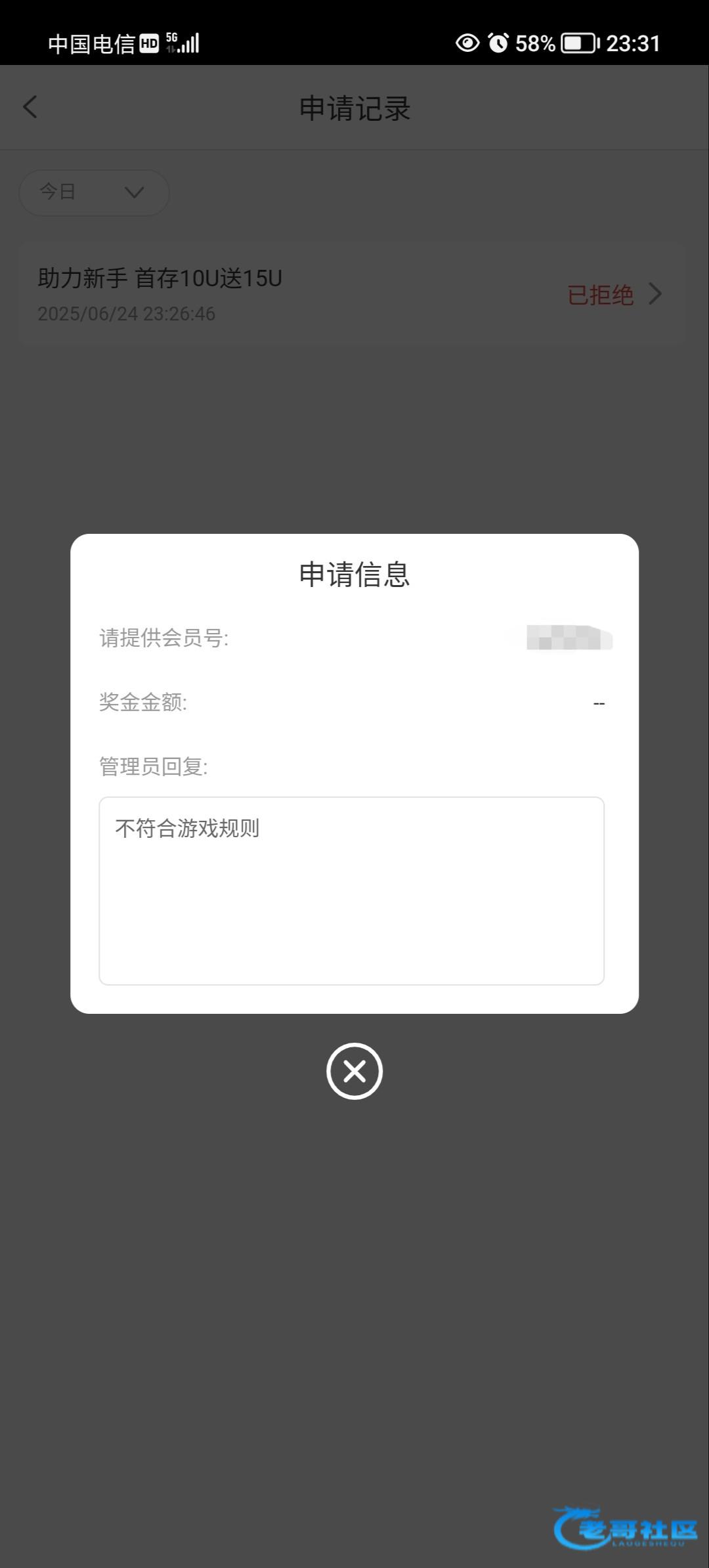
Task: Open the 助力新手 首存10U送15U record
Action: [x=352, y=294]
